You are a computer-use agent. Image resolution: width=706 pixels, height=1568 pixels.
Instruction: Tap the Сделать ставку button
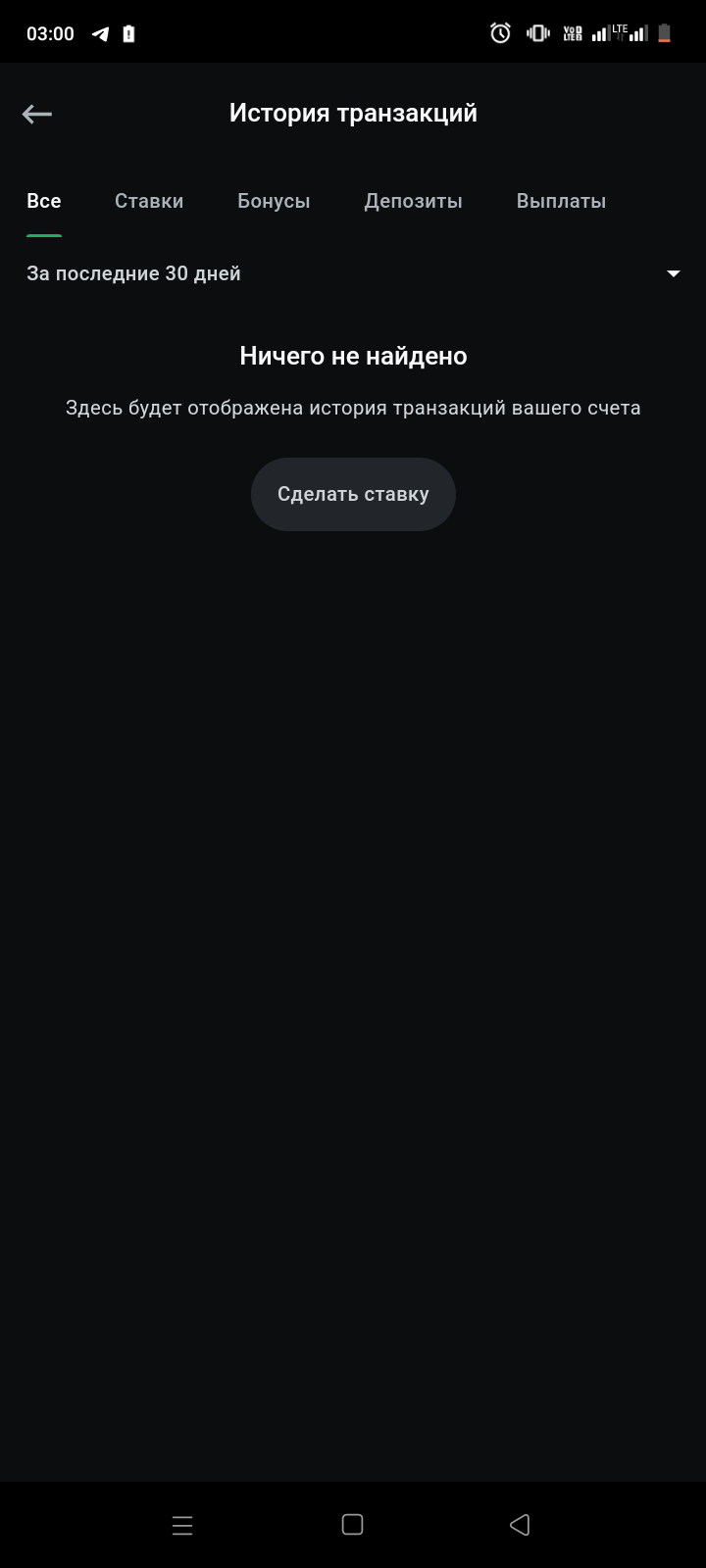[353, 494]
